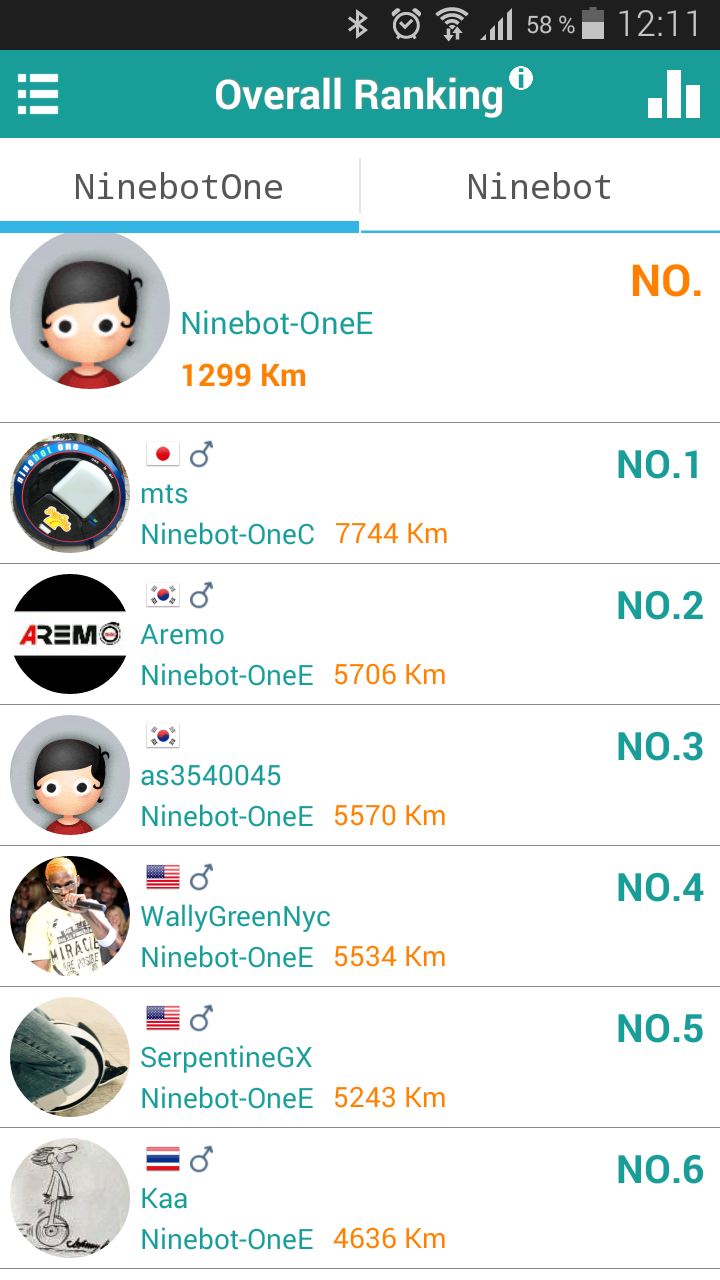
Task: Switch to the Ninebot tab
Action: pos(539,187)
